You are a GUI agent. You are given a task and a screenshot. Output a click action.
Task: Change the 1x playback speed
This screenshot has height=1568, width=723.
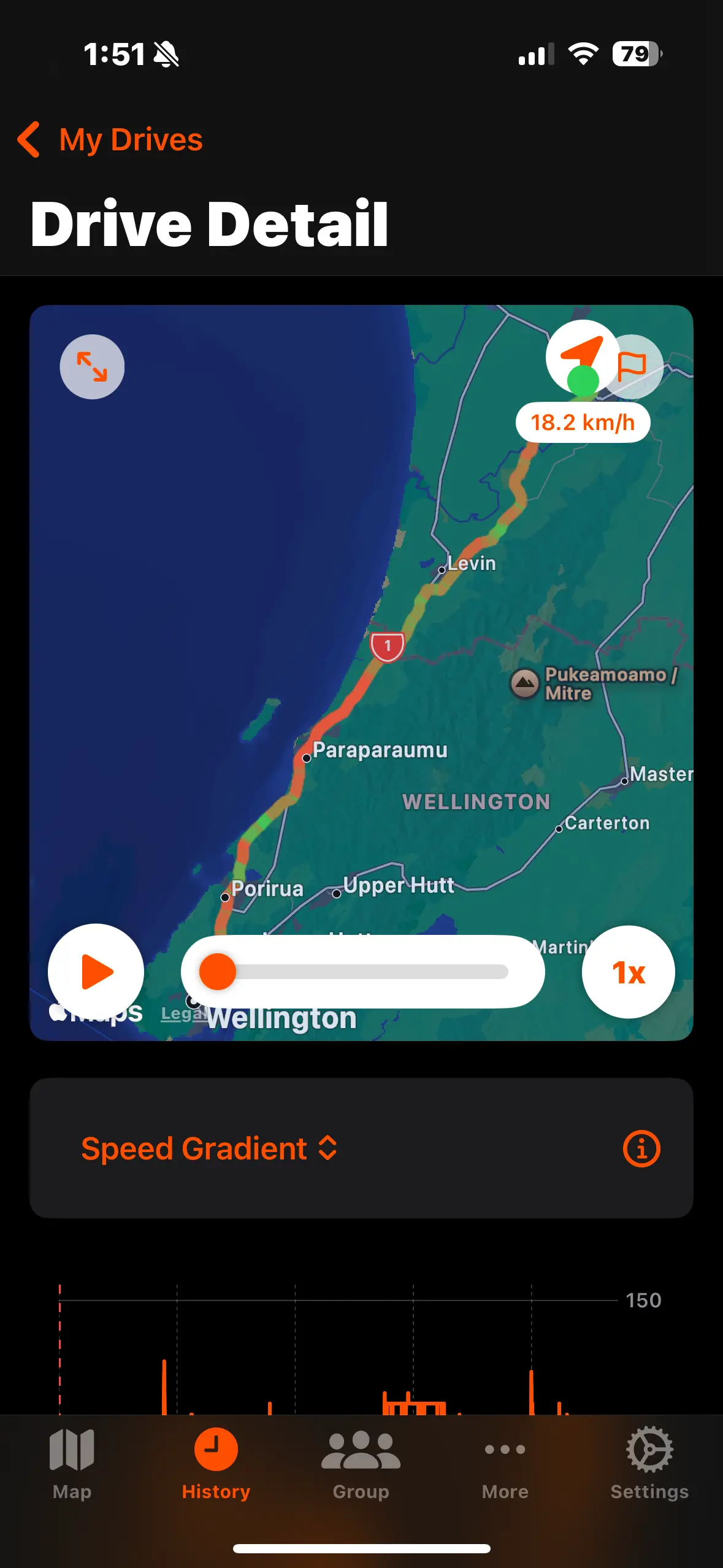[x=628, y=972]
